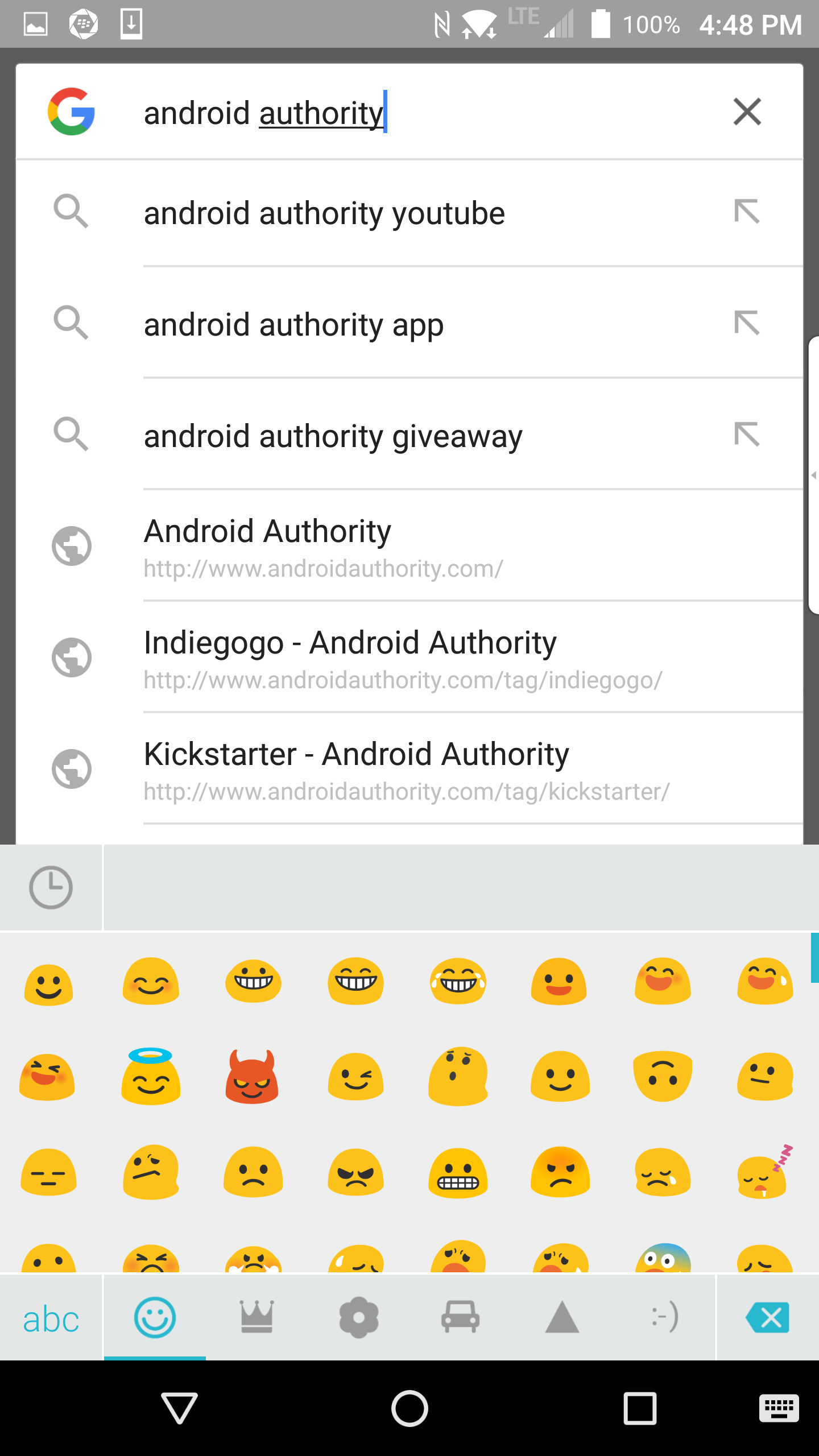Image resolution: width=819 pixels, height=1456 pixels.
Task: Go back with the navigation bar arrow
Action: click(179, 1408)
